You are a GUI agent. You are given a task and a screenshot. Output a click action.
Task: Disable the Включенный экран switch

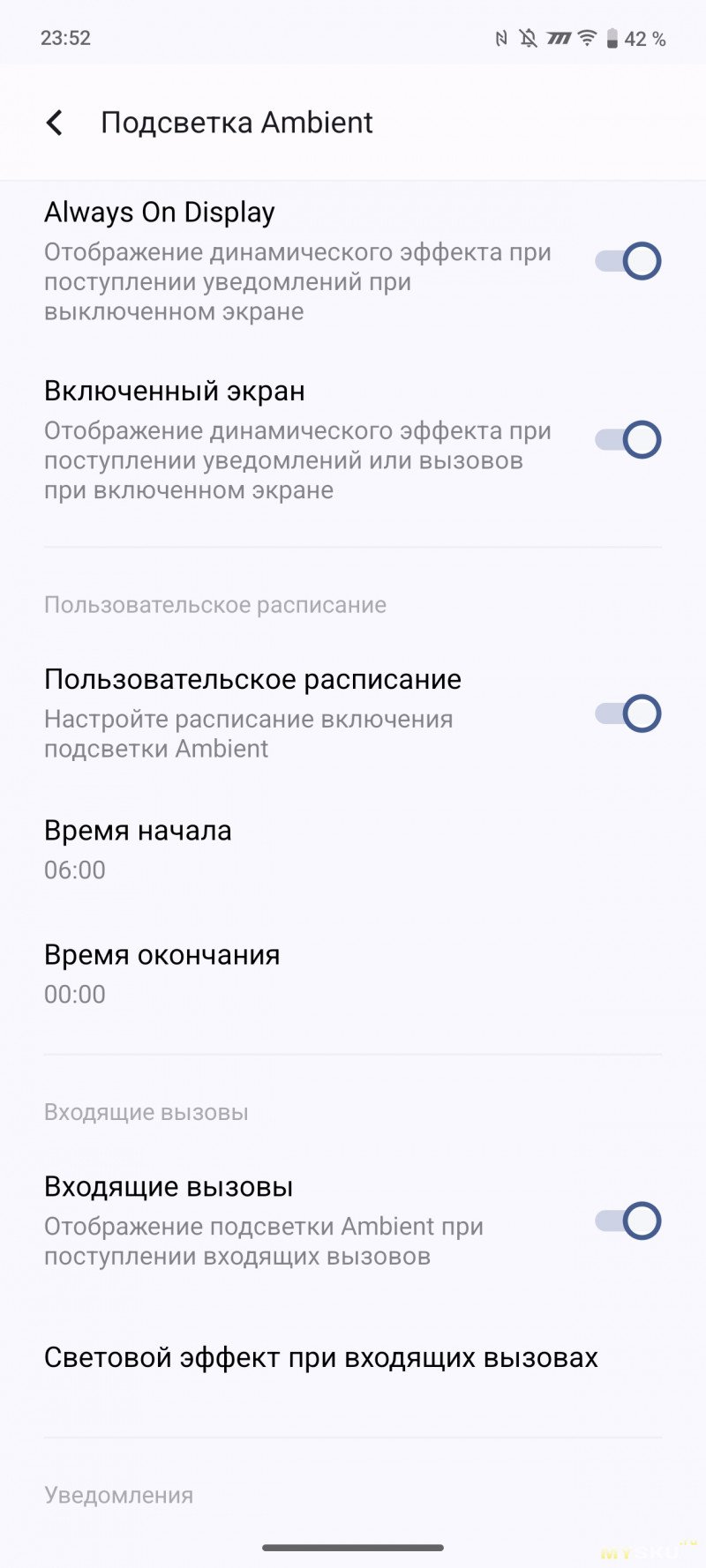point(627,439)
